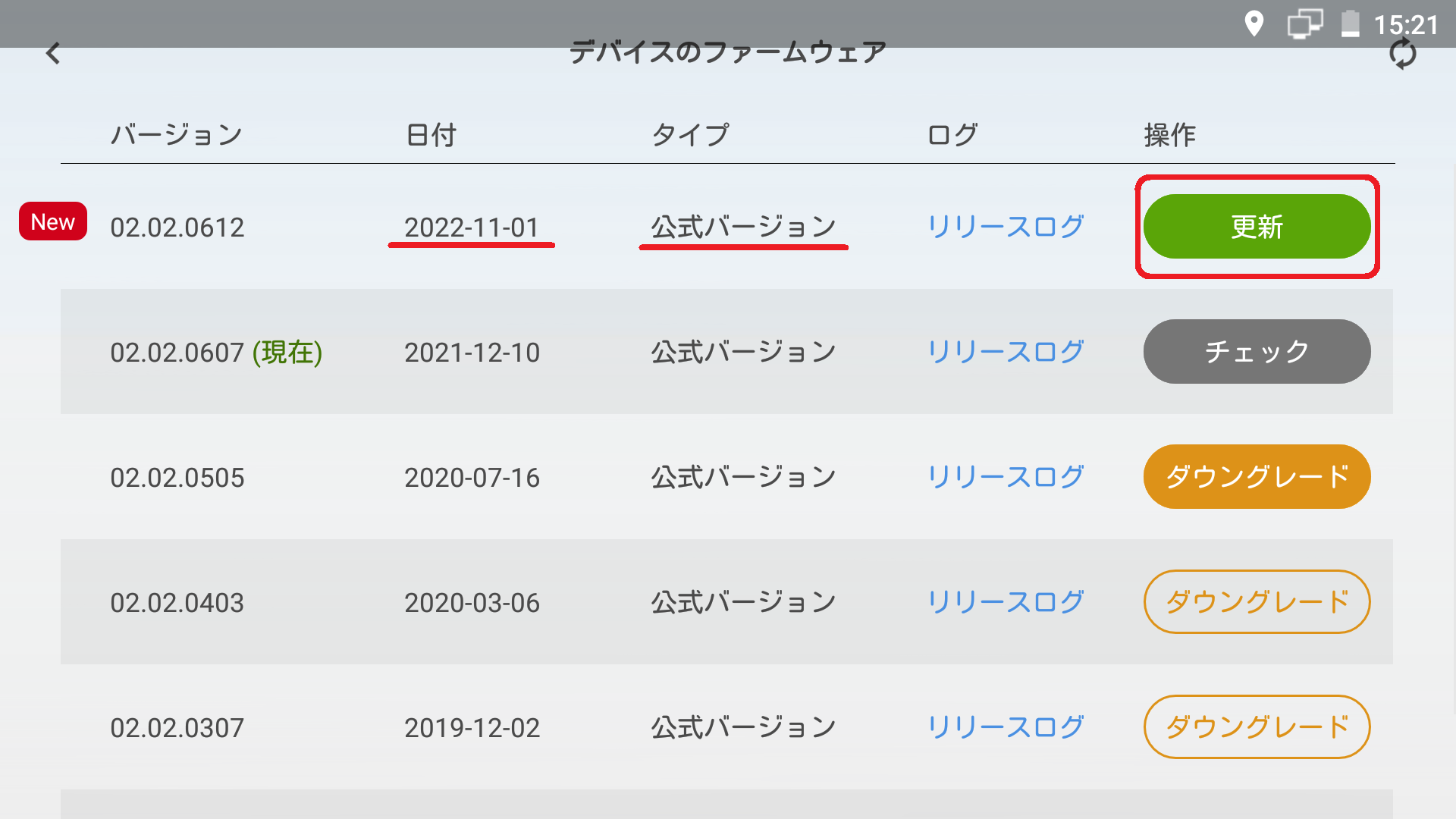Downgrade to firmware 02.02.0403
Image resolution: width=1456 pixels, height=819 pixels.
click(x=1257, y=602)
